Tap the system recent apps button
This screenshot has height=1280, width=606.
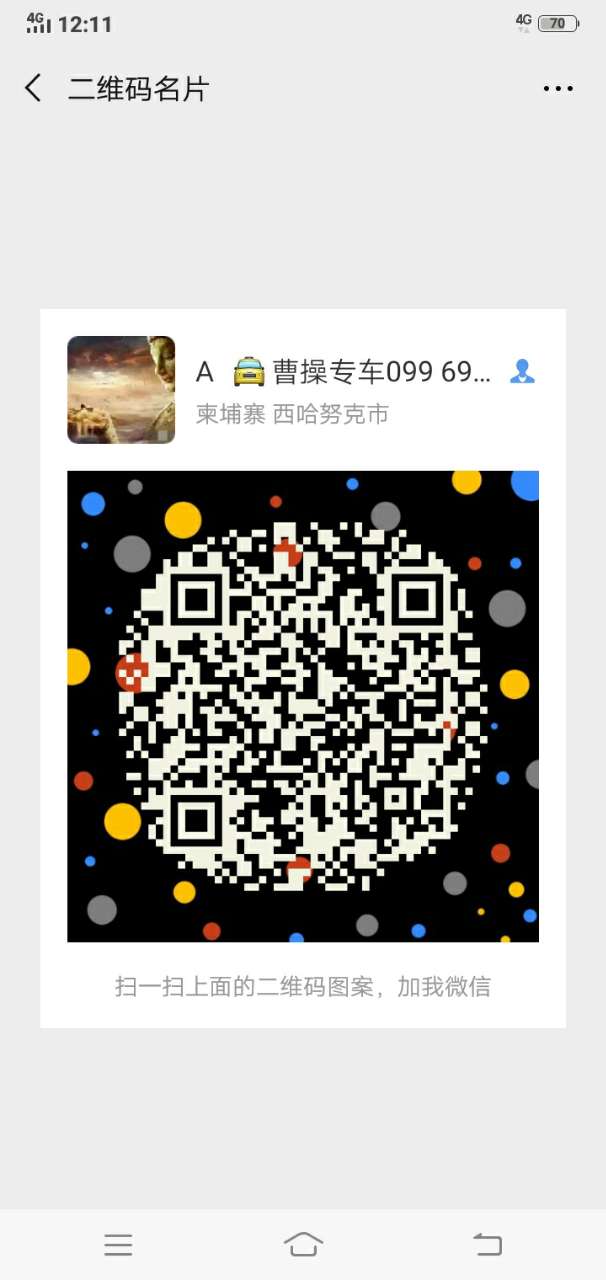pyautogui.click(x=118, y=1244)
